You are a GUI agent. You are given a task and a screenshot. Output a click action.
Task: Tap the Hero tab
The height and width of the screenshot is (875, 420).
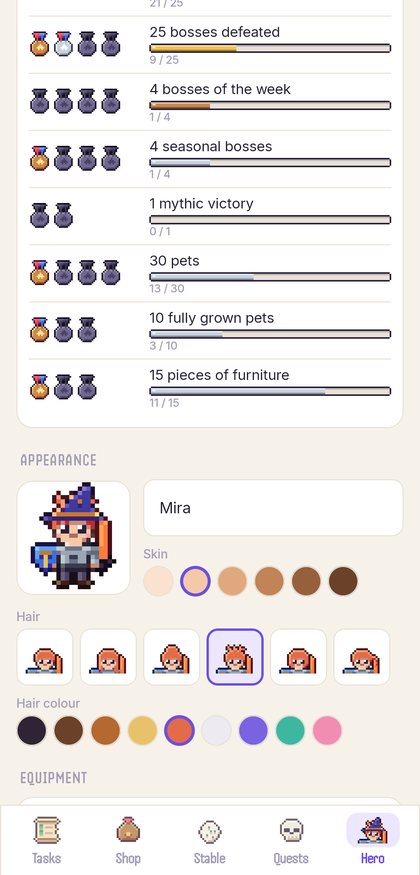pos(373,840)
